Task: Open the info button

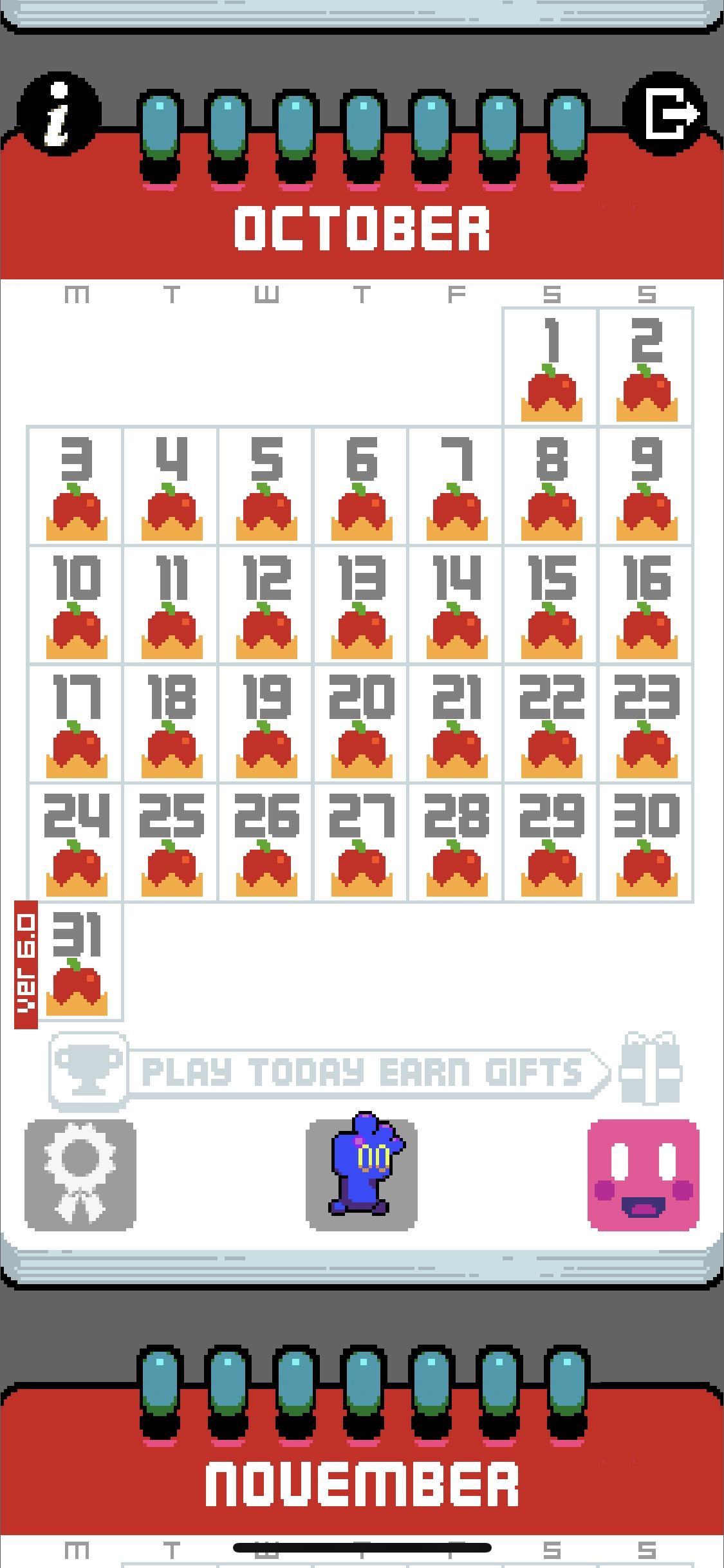Action: point(59,115)
